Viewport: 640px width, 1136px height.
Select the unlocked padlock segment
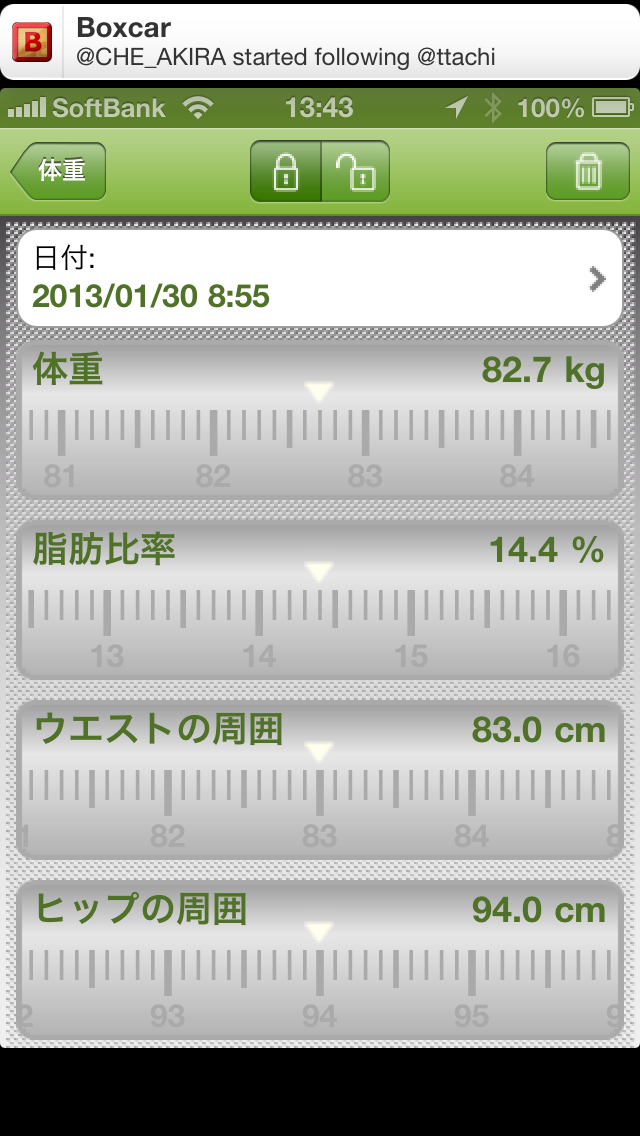pyautogui.click(x=355, y=171)
